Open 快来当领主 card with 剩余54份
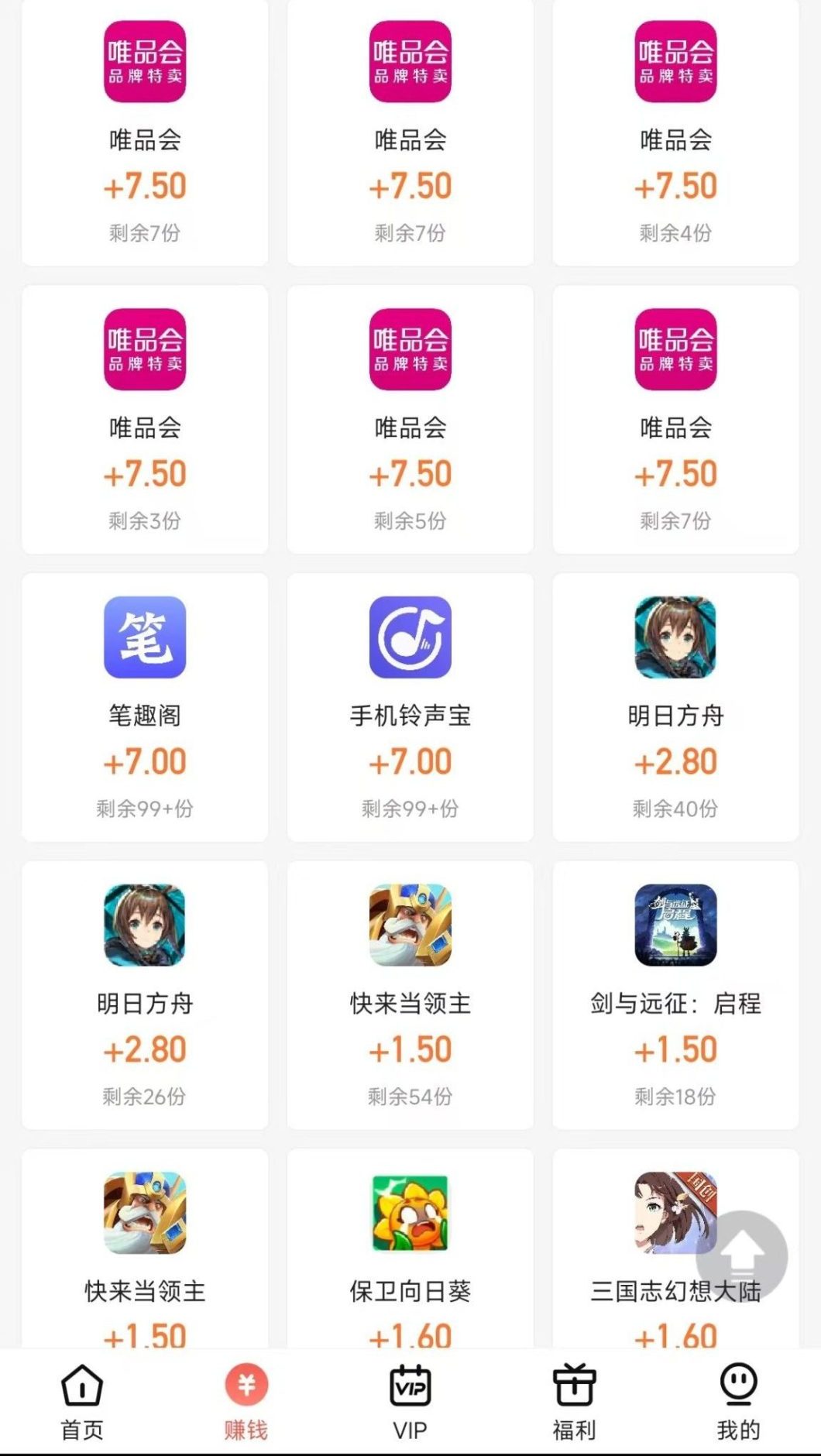Screen dimensions: 821x1456 pyautogui.click(x=410, y=994)
